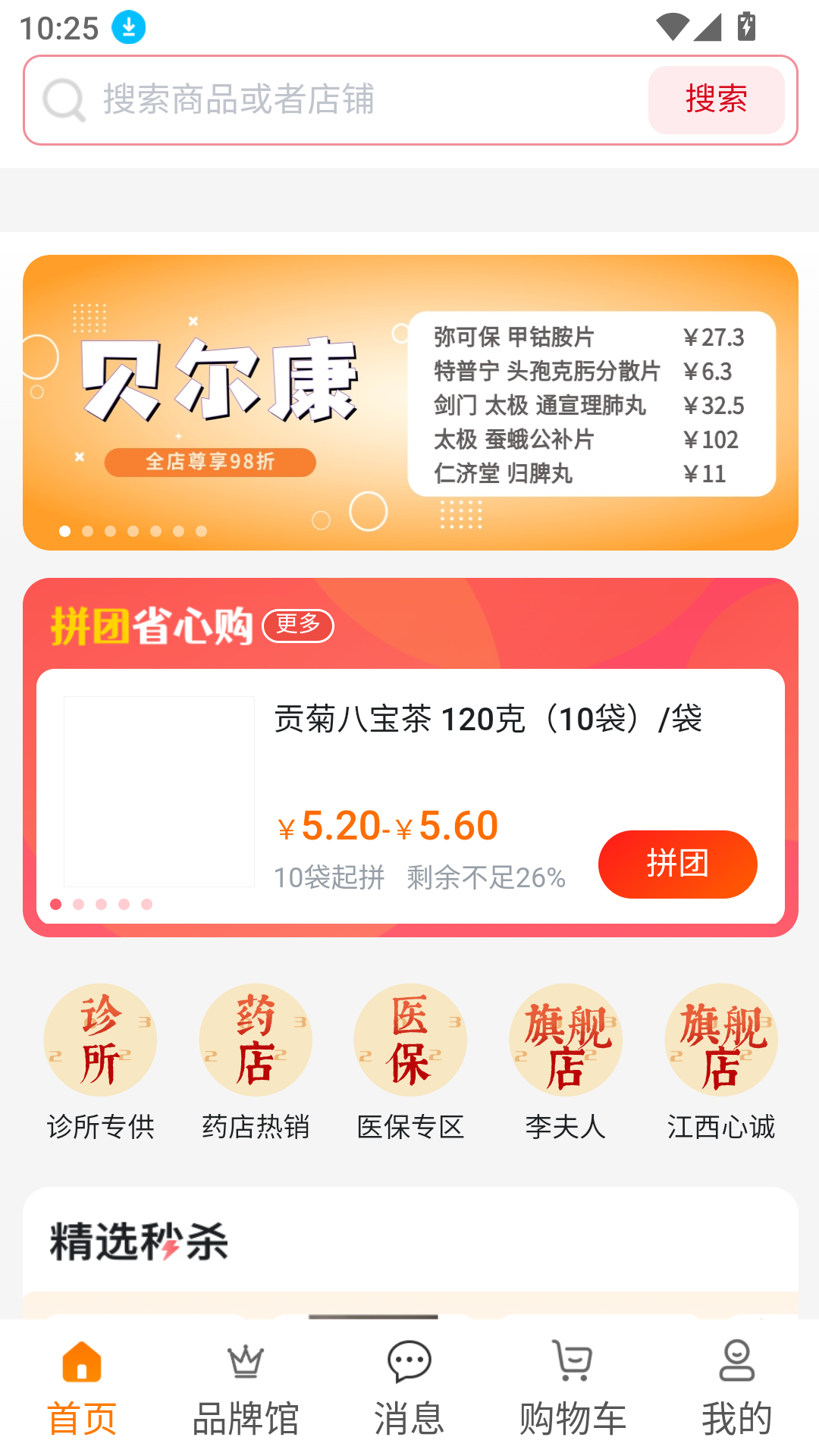This screenshot has height=1456, width=819.
Task: Select the 药店热销 category icon
Action: coord(256,1040)
